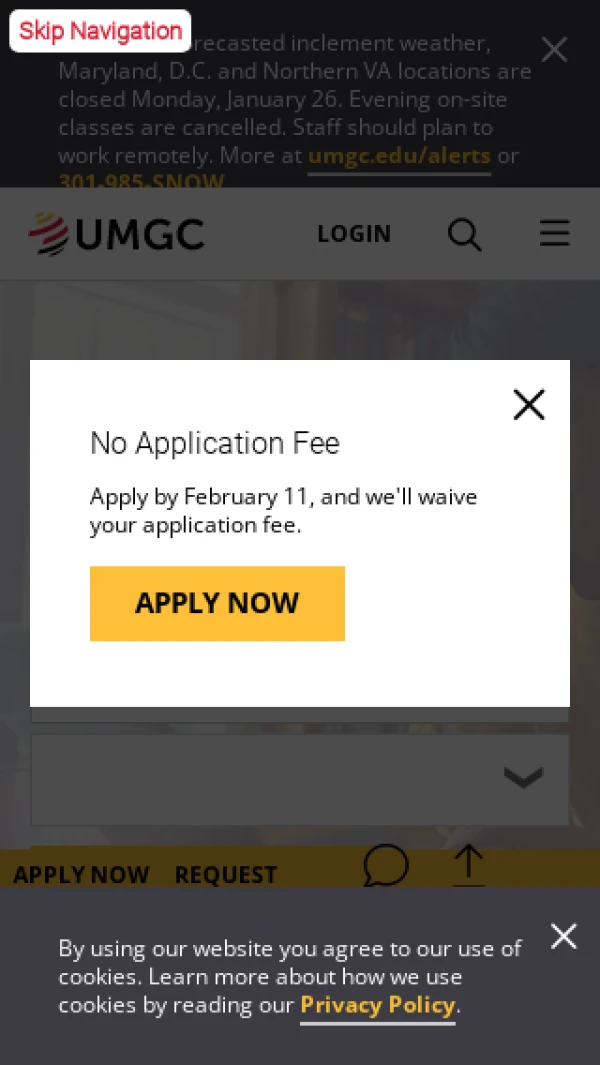This screenshot has width=600, height=1065.
Task: Tap the upward arrow icon
Action: coord(468,865)
